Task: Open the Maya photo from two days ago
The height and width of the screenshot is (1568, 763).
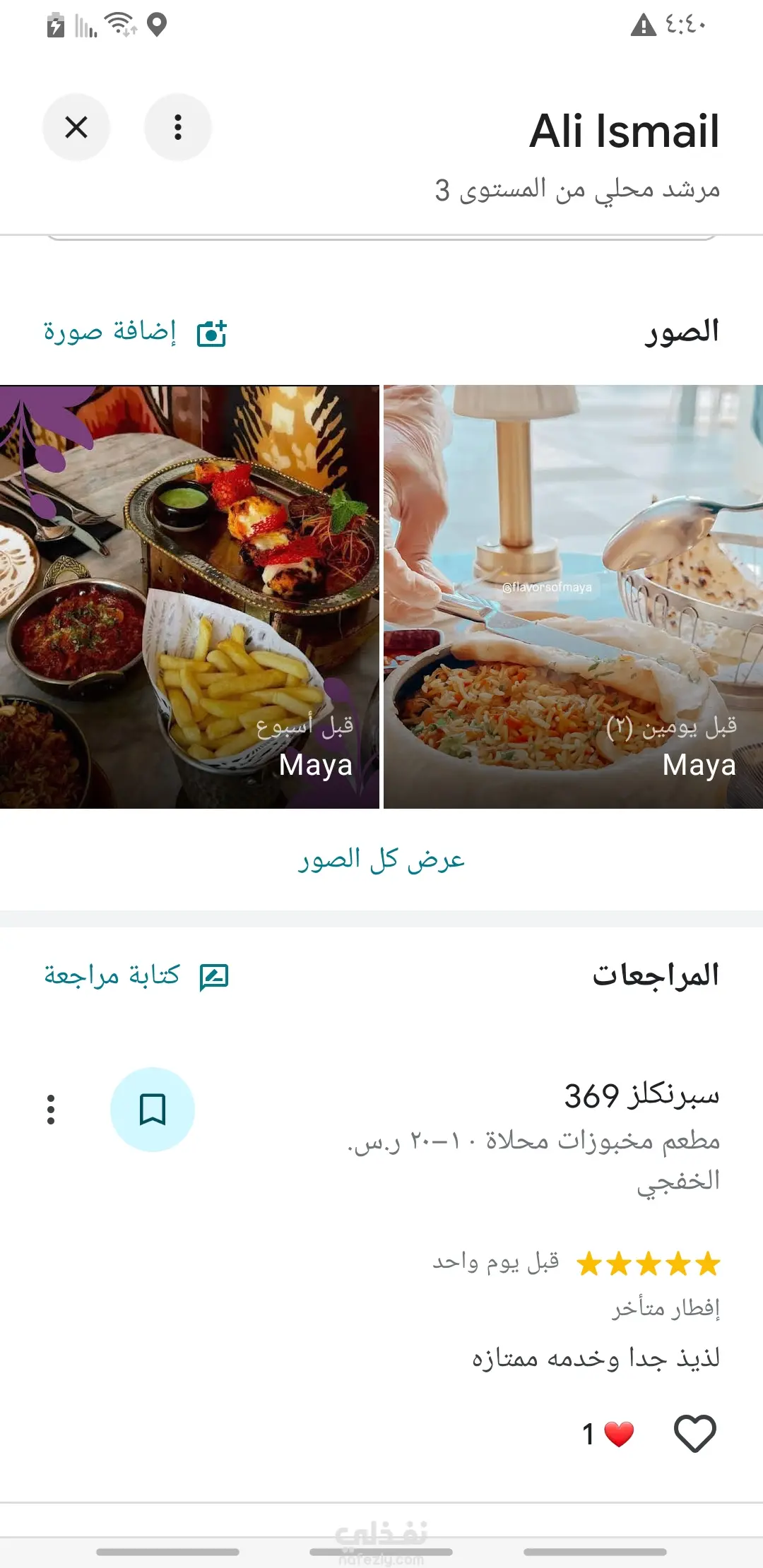Action: tap(573, 597)
